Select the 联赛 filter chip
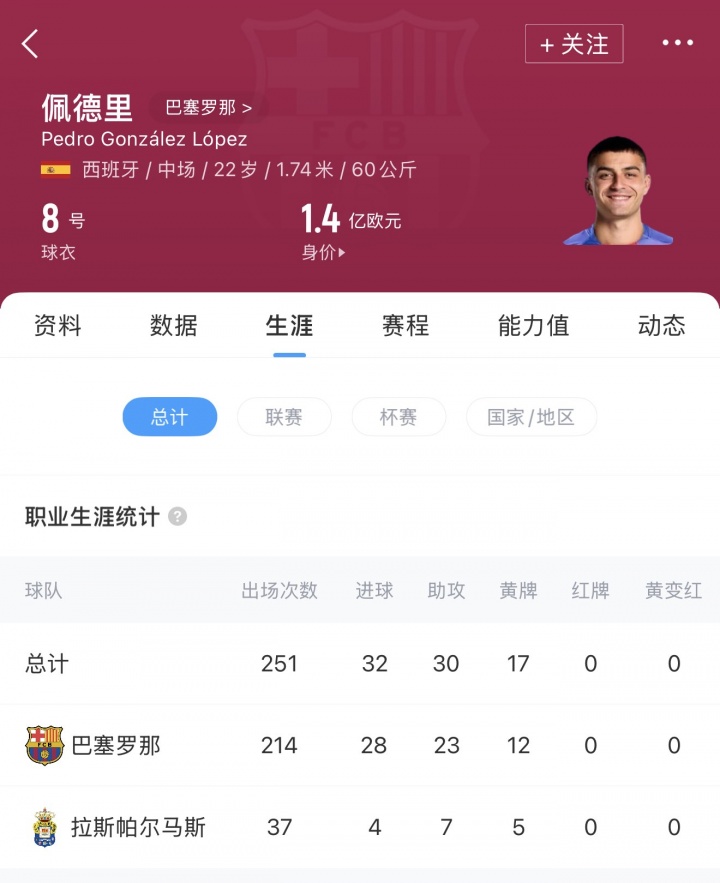Viewport: 720px width, 883px height. pos(284,417)
